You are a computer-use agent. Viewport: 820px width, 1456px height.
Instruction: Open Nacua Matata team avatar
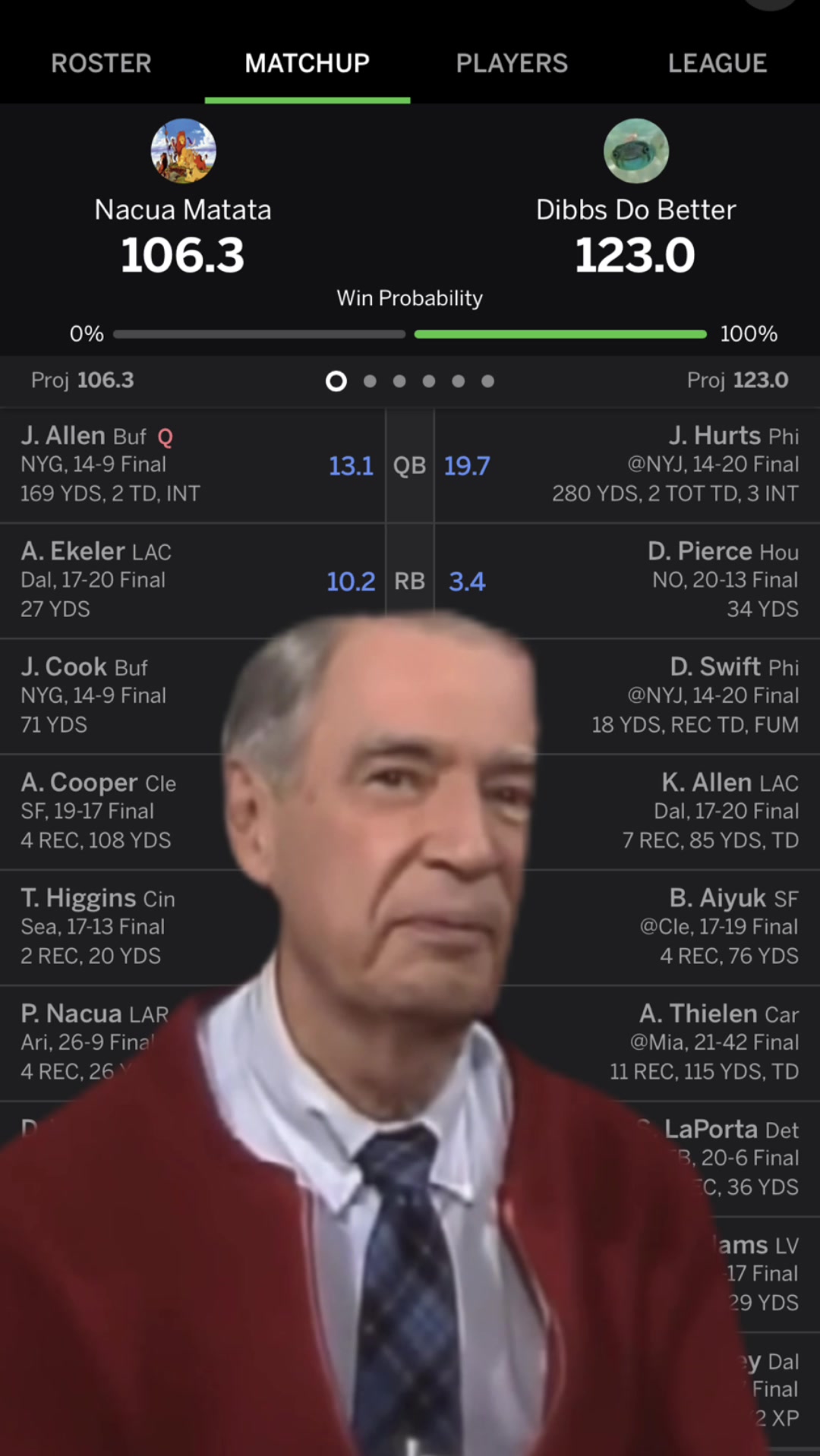click(x=183, y=150)
